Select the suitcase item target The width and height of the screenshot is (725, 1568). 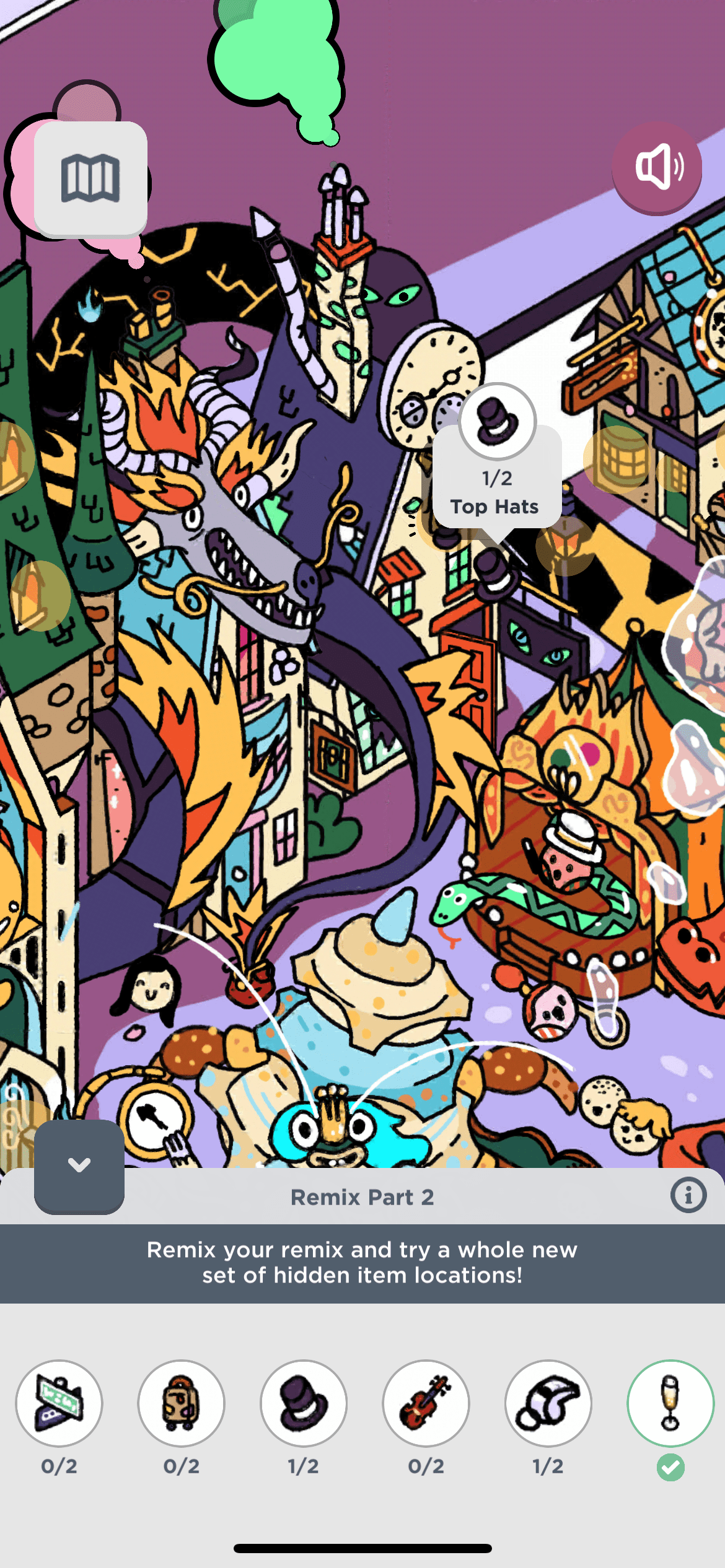coord(182,1403)
